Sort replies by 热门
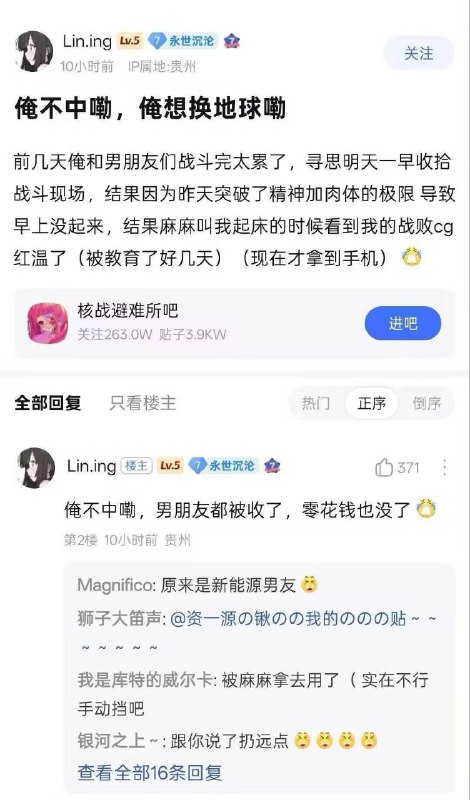Viewport: 470px width, 800px height. (316, 403)
